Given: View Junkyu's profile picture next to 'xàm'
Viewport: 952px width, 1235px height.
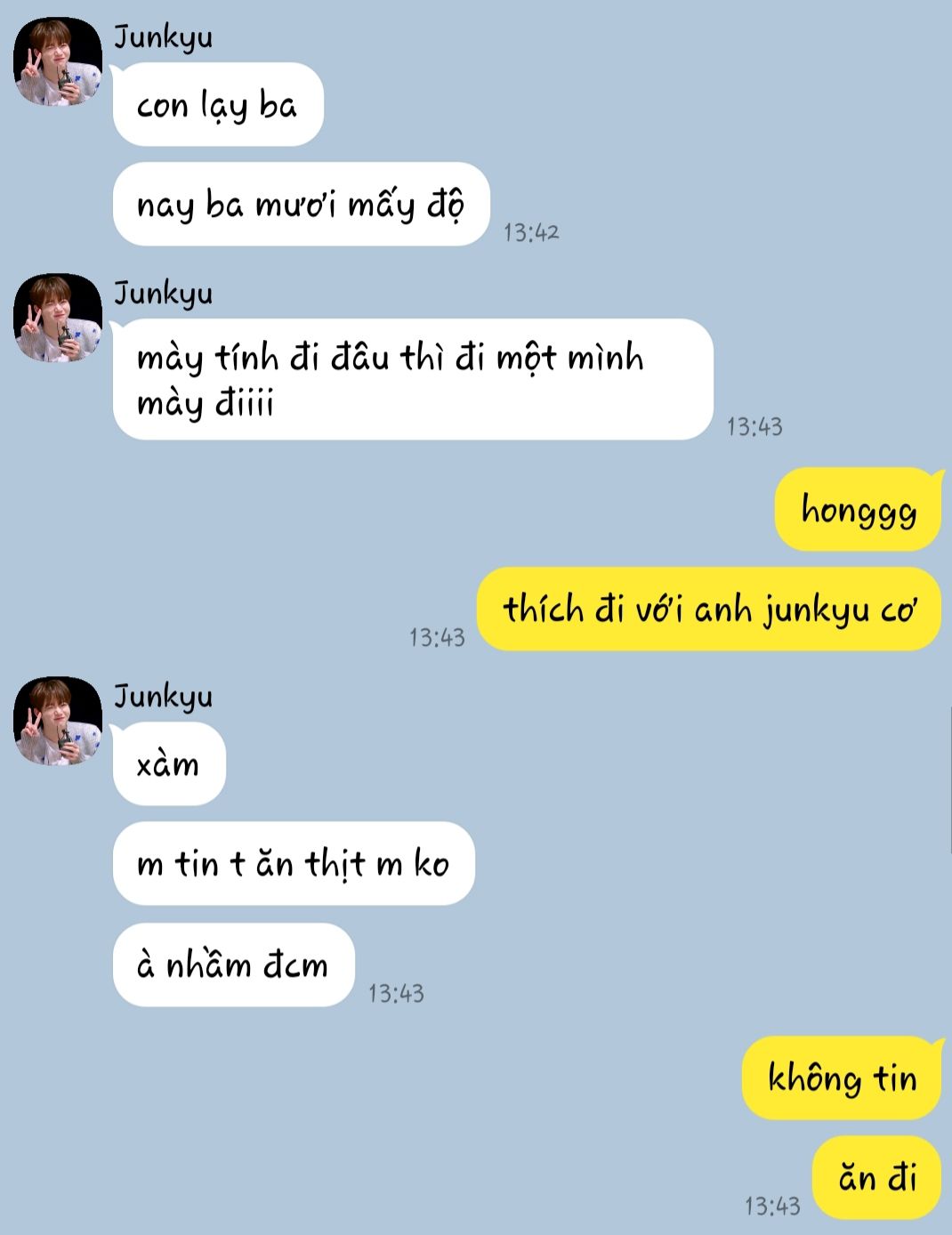Looking at the screenshot, I should pos(58,721).
